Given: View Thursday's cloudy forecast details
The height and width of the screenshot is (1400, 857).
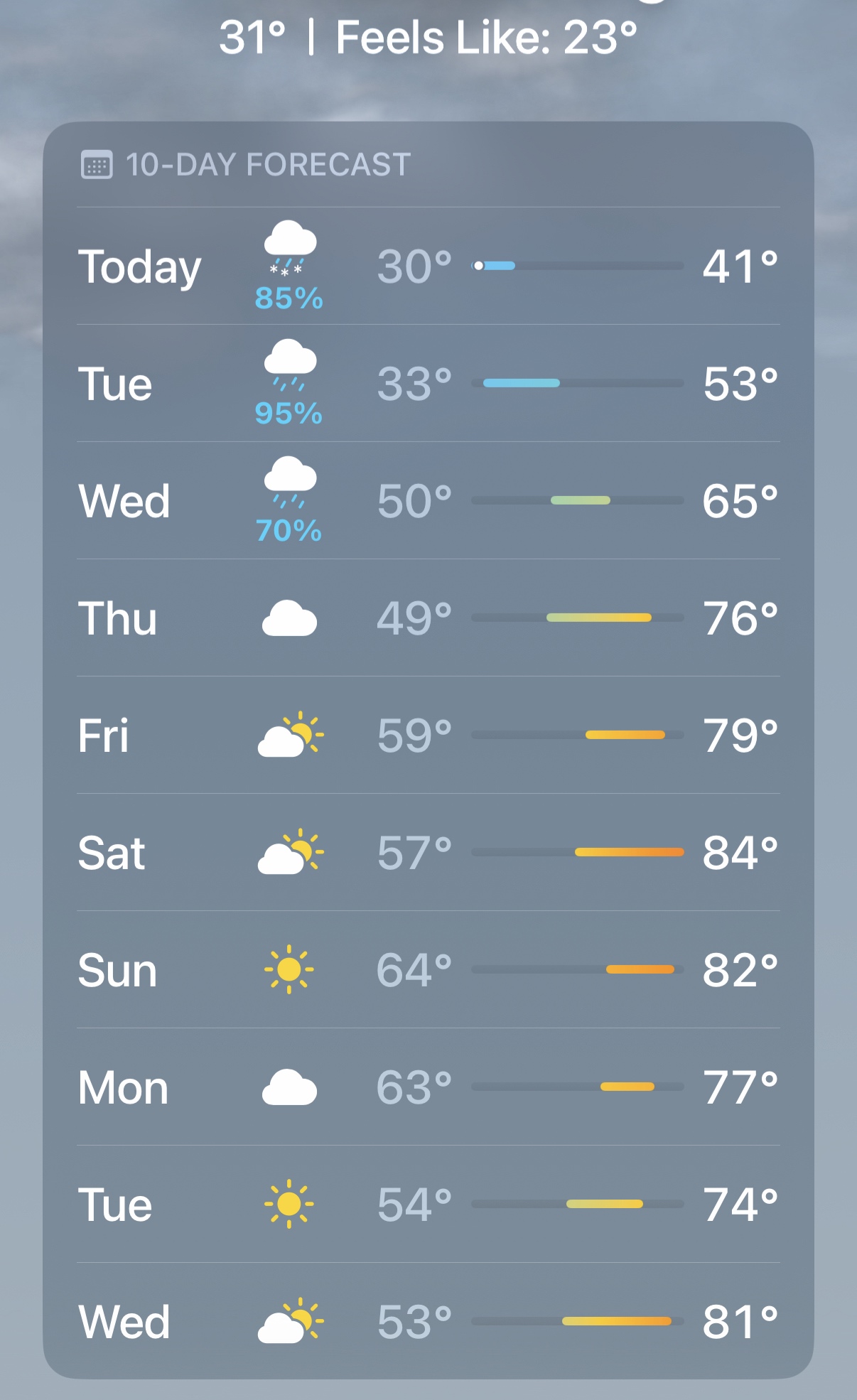Looking at the screenshot, I should click(428, 618).
